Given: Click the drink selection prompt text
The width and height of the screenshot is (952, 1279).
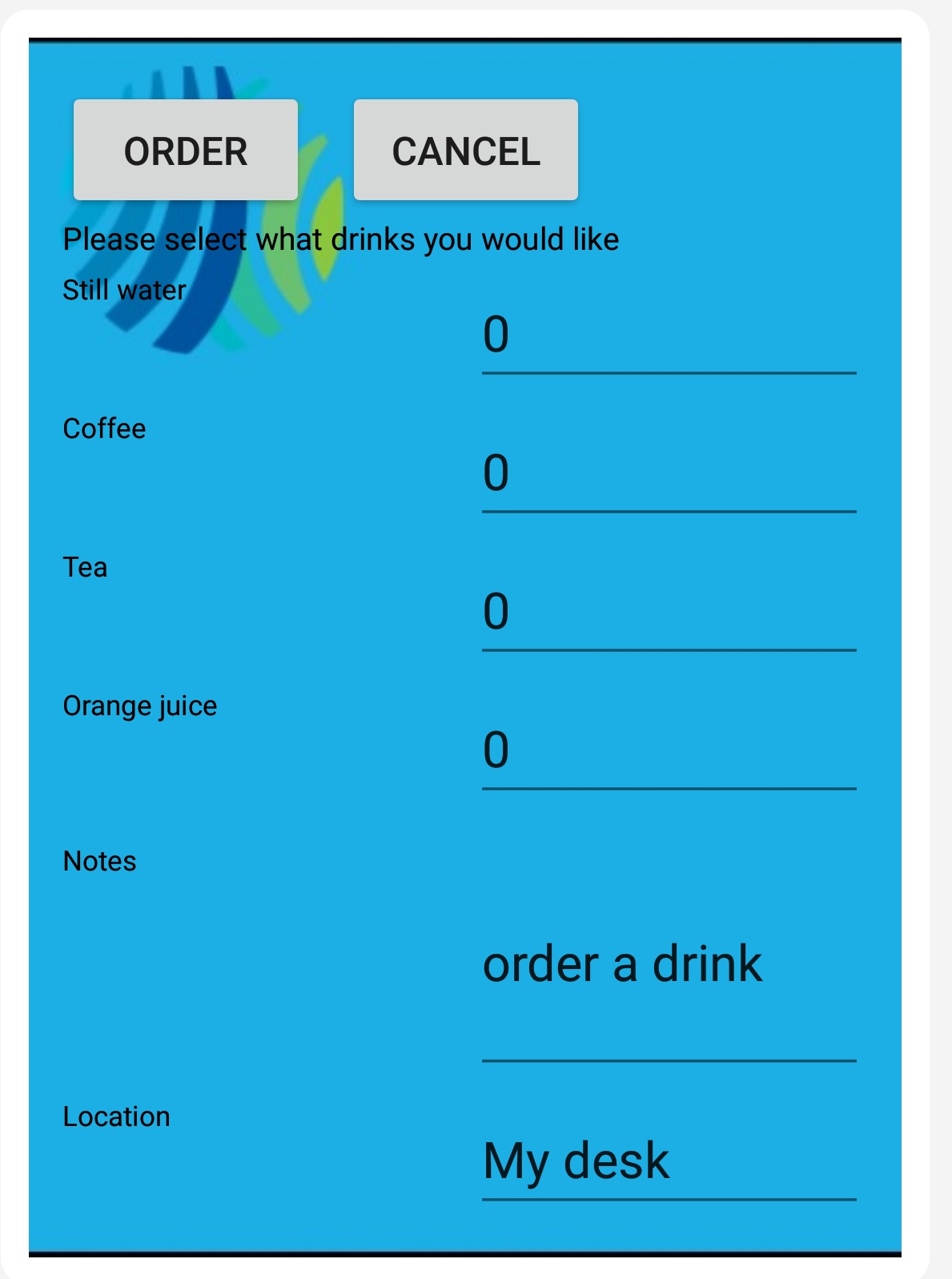Looking at the screenshot, I should pos(340,238).
